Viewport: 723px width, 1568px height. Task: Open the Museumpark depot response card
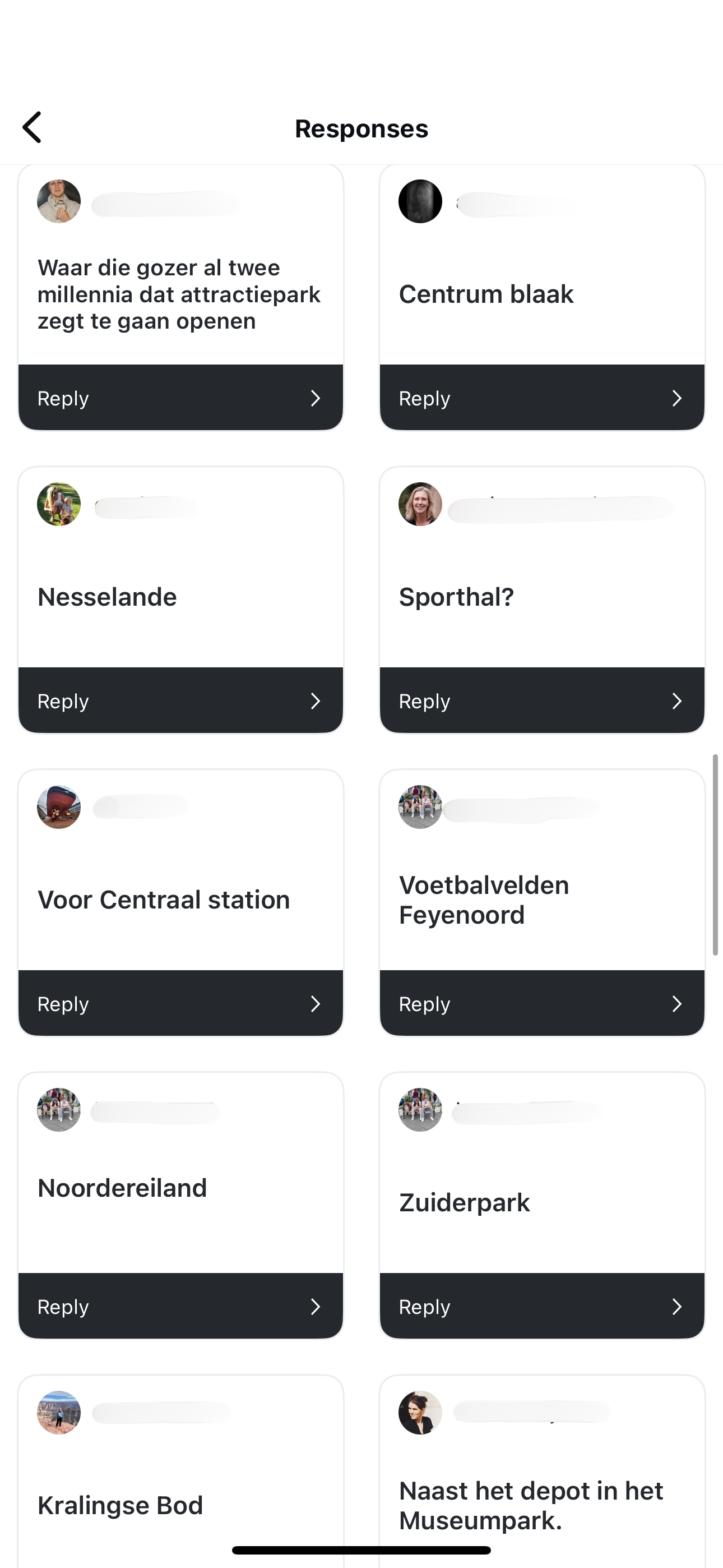(541, 1504)
